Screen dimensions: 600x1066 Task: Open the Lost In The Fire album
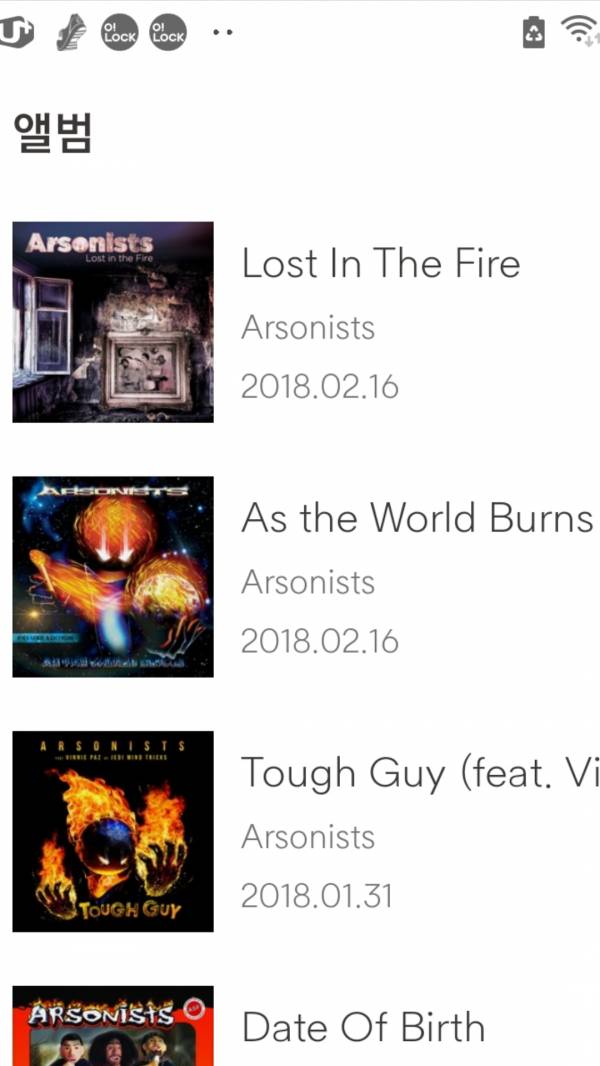[380, 264]
